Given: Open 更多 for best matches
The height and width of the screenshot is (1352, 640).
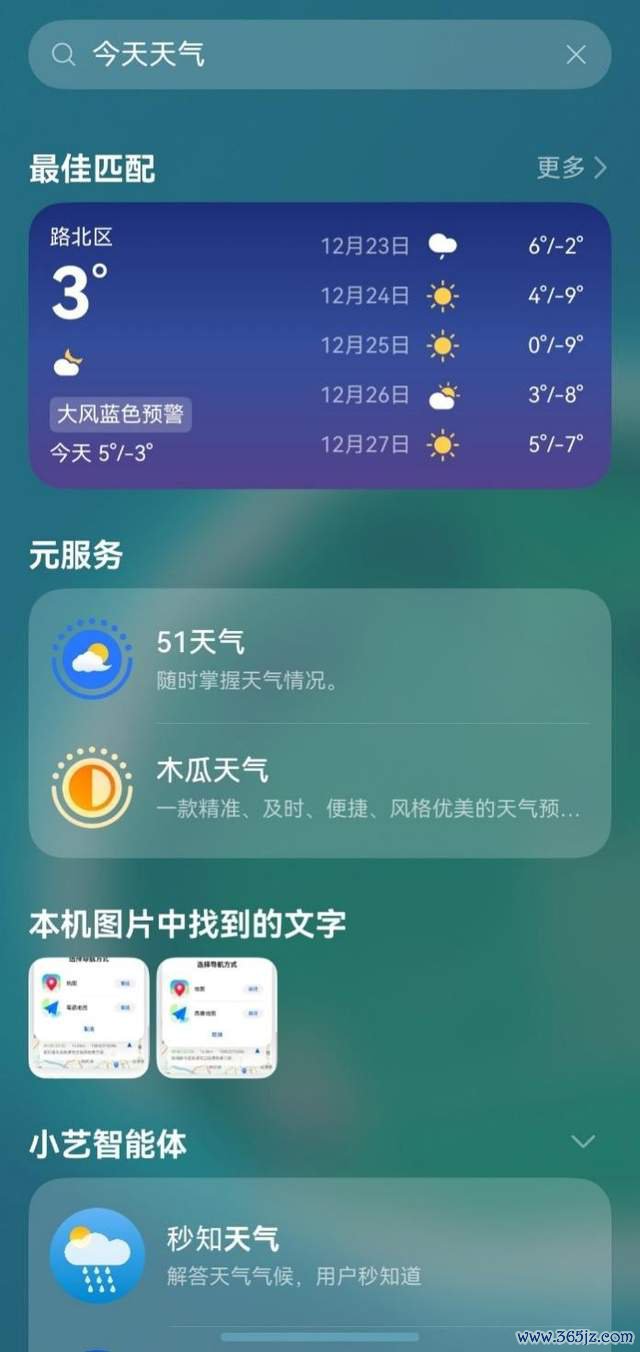Looking at the screenshot, I should tap(571, 168).
